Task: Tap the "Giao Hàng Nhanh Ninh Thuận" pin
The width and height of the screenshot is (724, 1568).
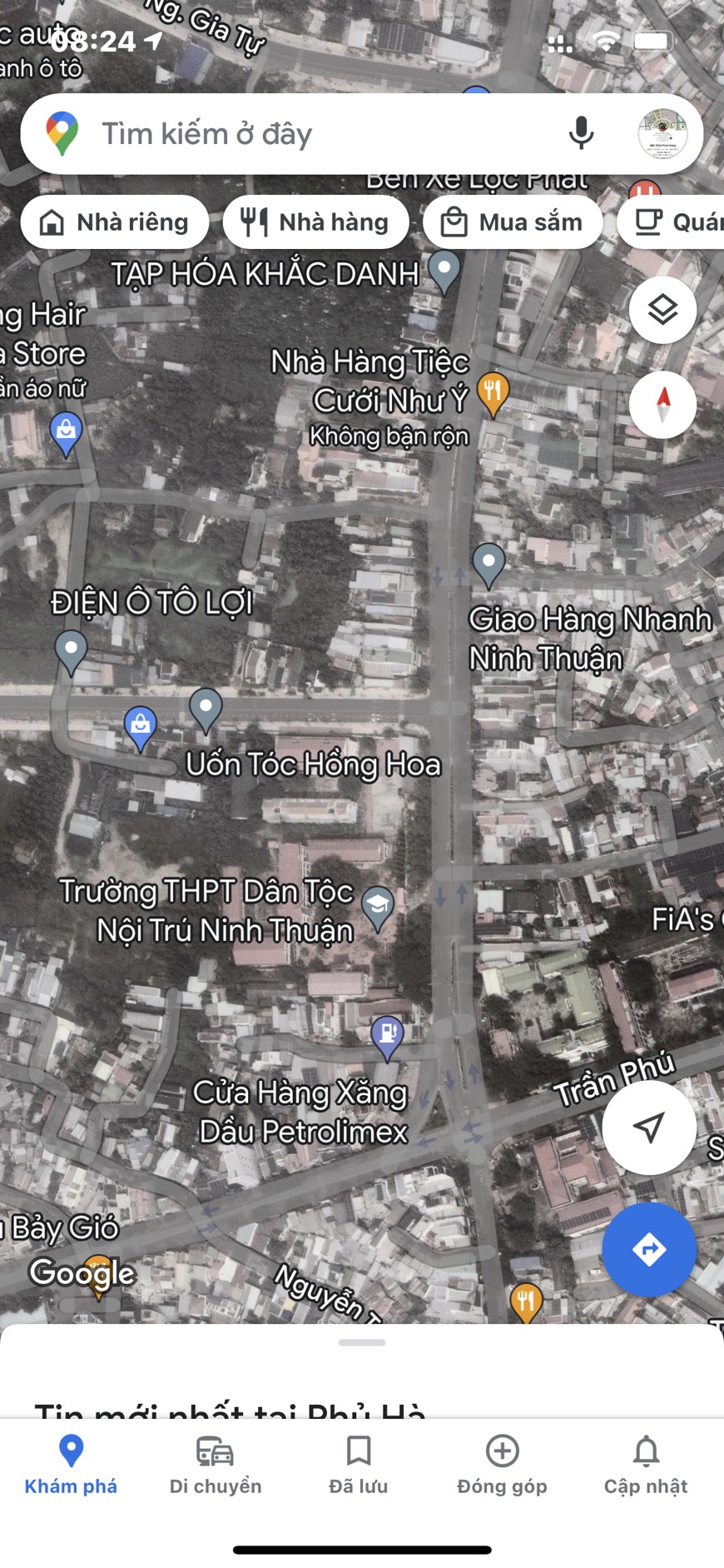Action: (488, 564)
